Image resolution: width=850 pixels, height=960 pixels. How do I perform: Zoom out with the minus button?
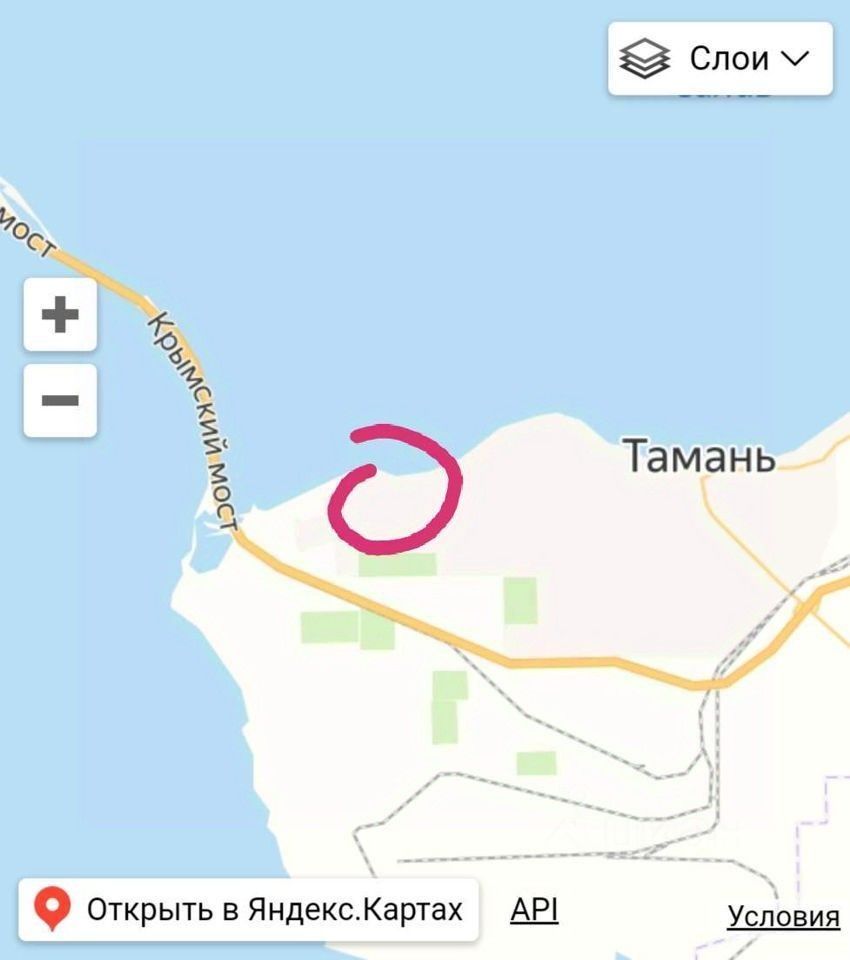coord(60,401)
